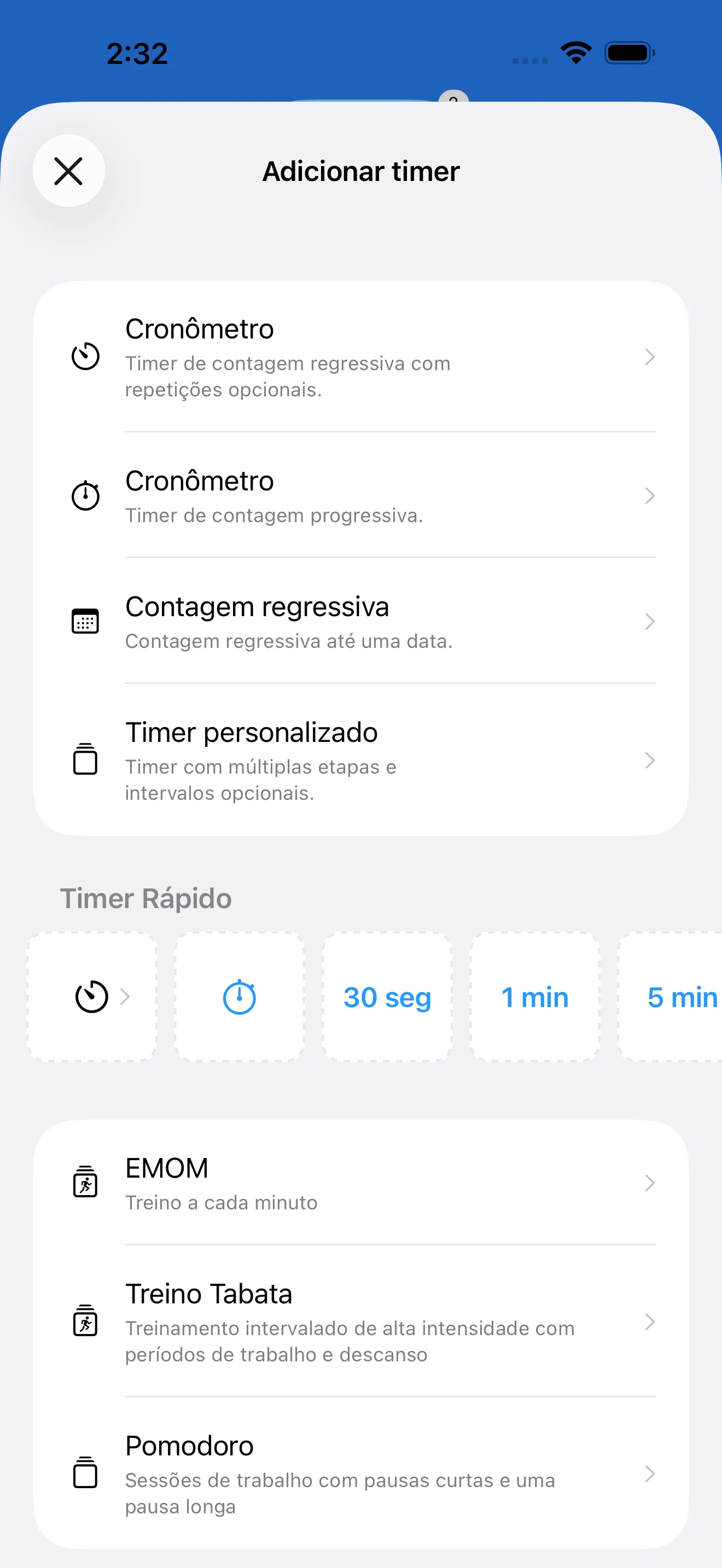Tap the Timer personalizado jar icon
This screenshot has width=722, height=1568.
pos(85,760)
